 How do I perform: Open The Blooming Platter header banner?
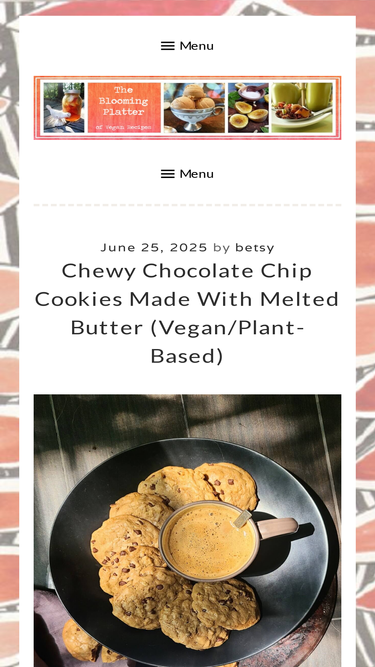[x=188, y=108]
